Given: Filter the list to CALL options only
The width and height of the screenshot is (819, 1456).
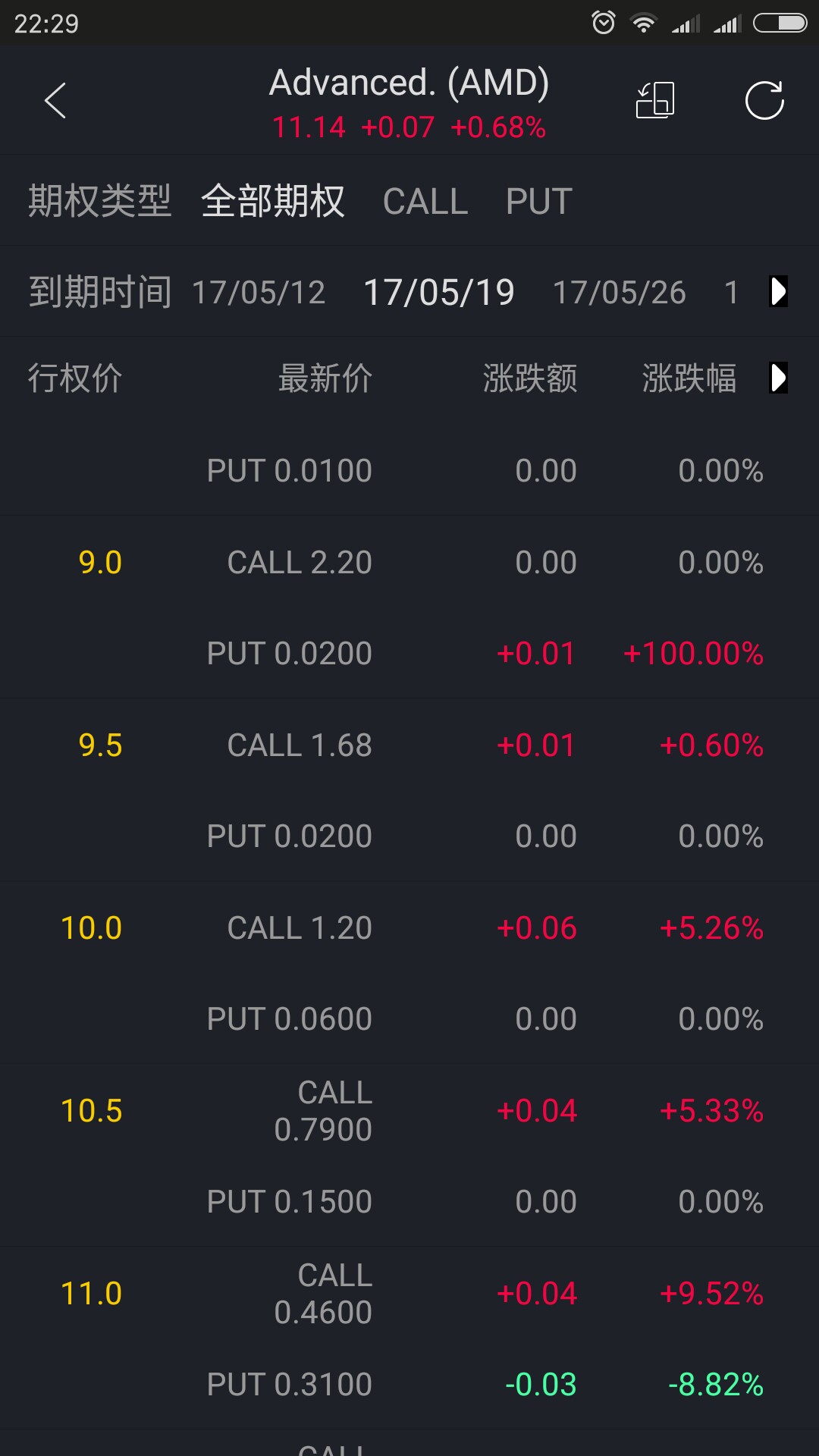Looking at the screenshot, I should 425,202.
